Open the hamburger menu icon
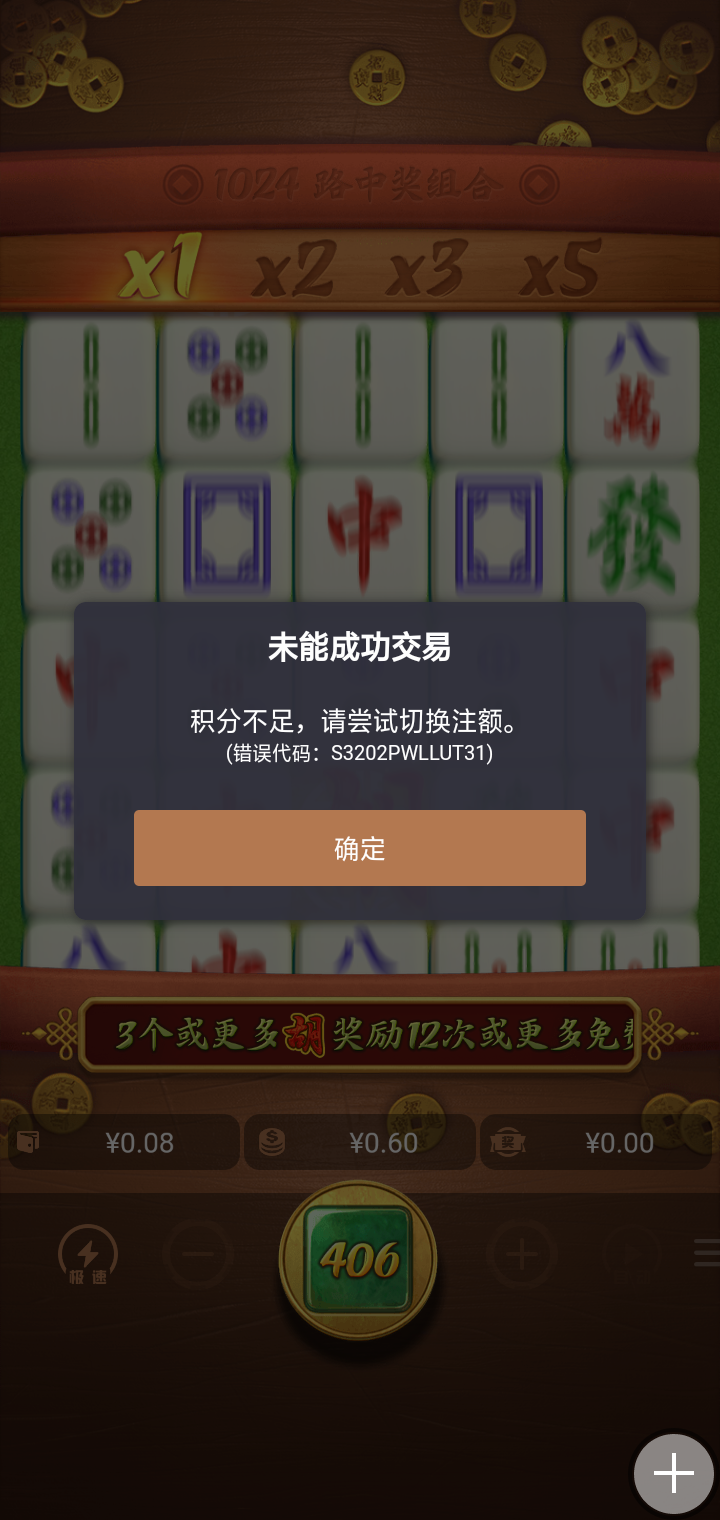This screenshot has width=720, height=1520. click(x=706, y=1253)
